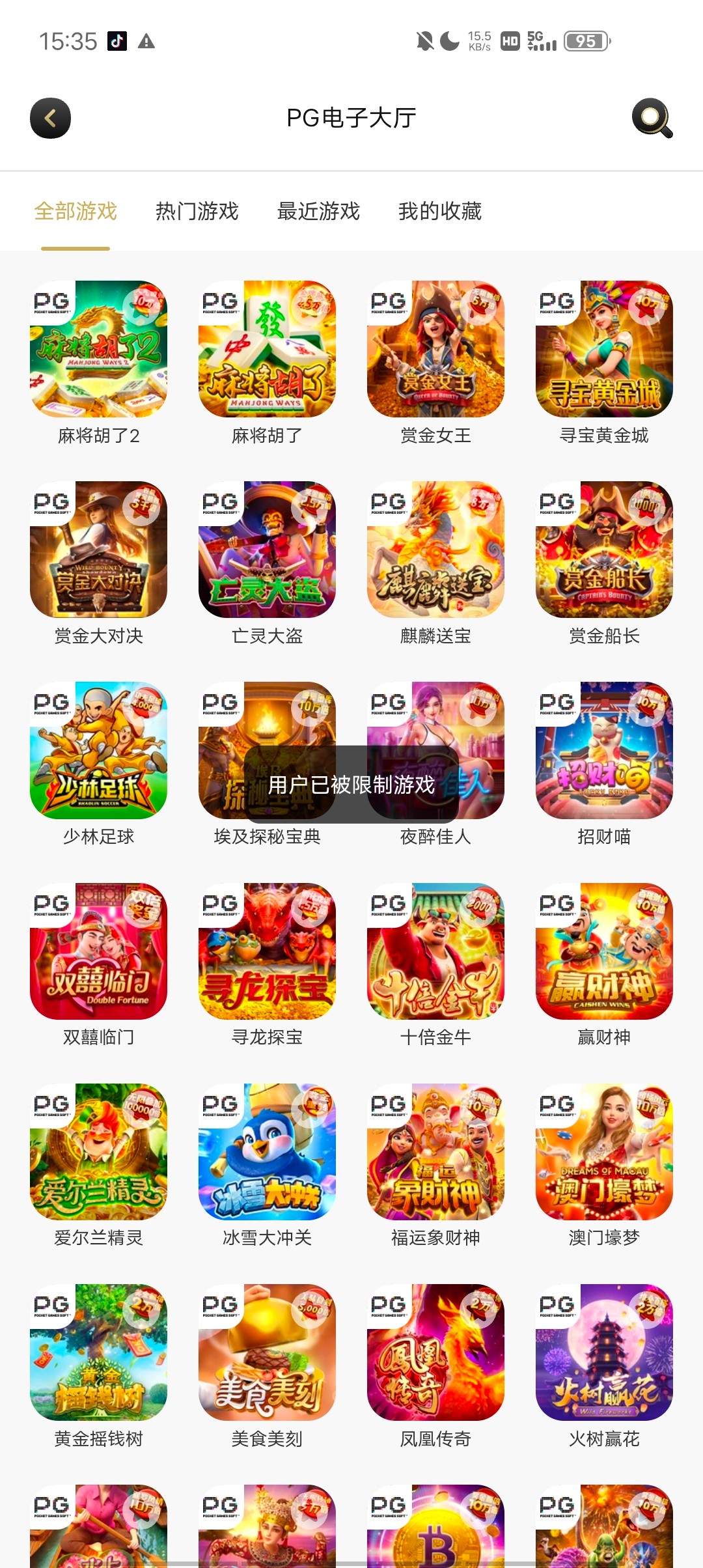Image resolution: width=703 pixels, height=1568 pixels.
Task: Start the 火树赢花 game
Action: click(604, 1352)
